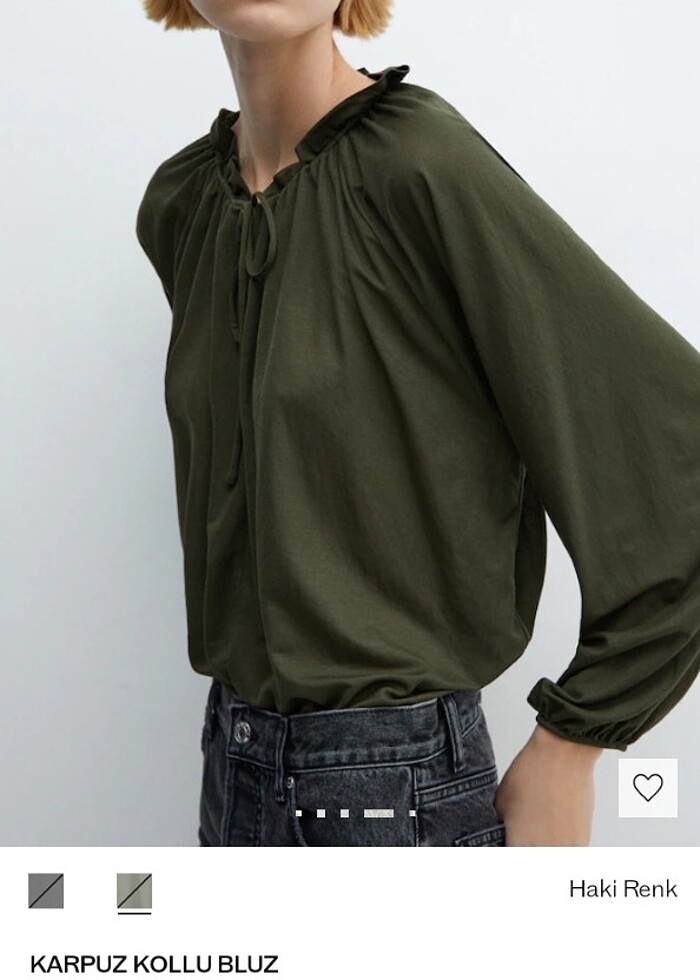Select the gray color swatch
This screenshot has width=700, height=980.
[x=46, y=890]
